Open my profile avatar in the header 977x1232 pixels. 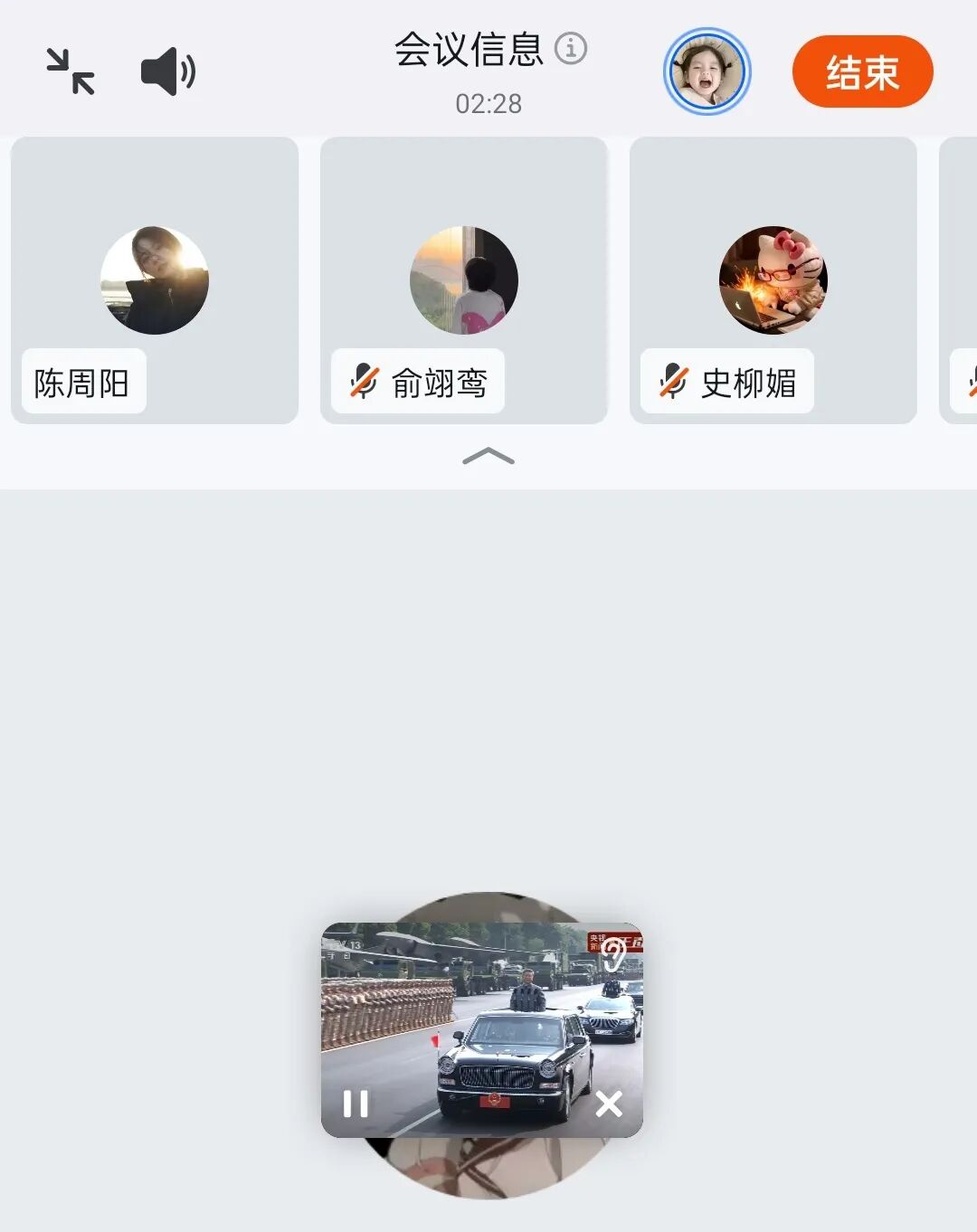pos(707,71)
